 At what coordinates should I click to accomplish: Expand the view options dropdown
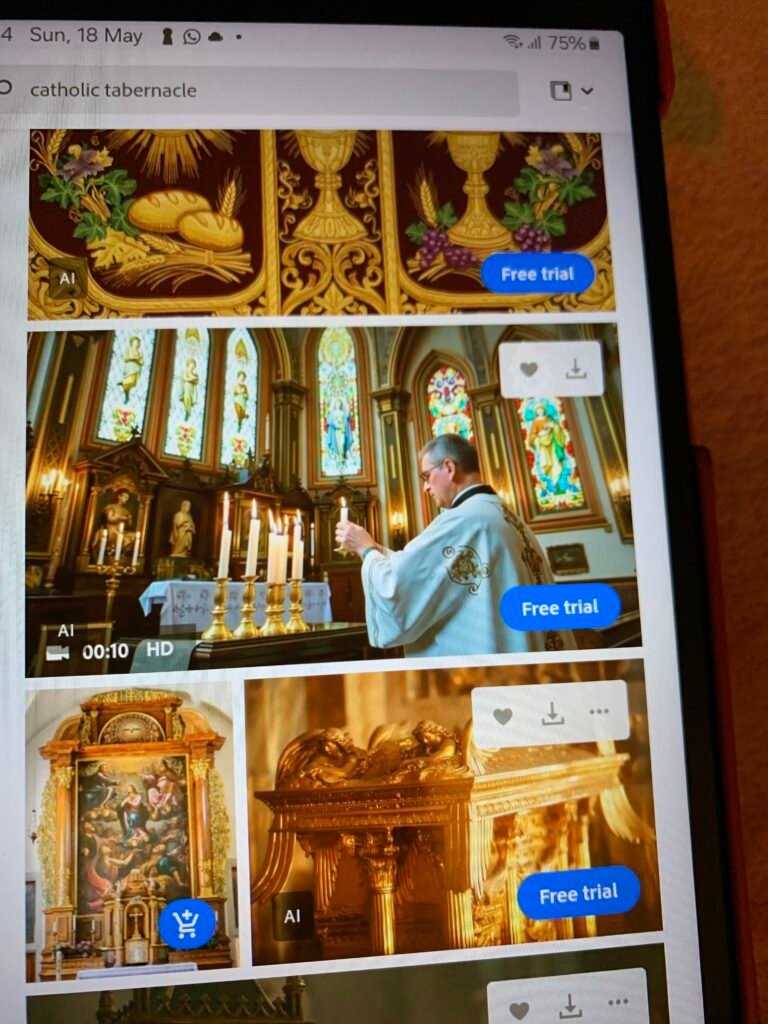tap(572, 91)
